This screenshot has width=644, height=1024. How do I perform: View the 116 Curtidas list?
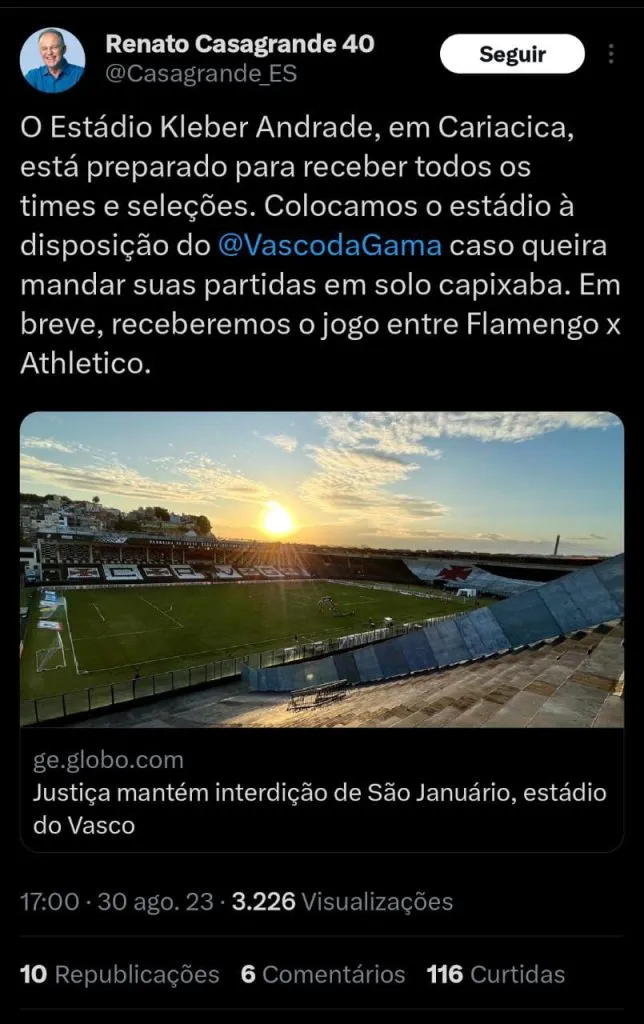click(495, 974)
